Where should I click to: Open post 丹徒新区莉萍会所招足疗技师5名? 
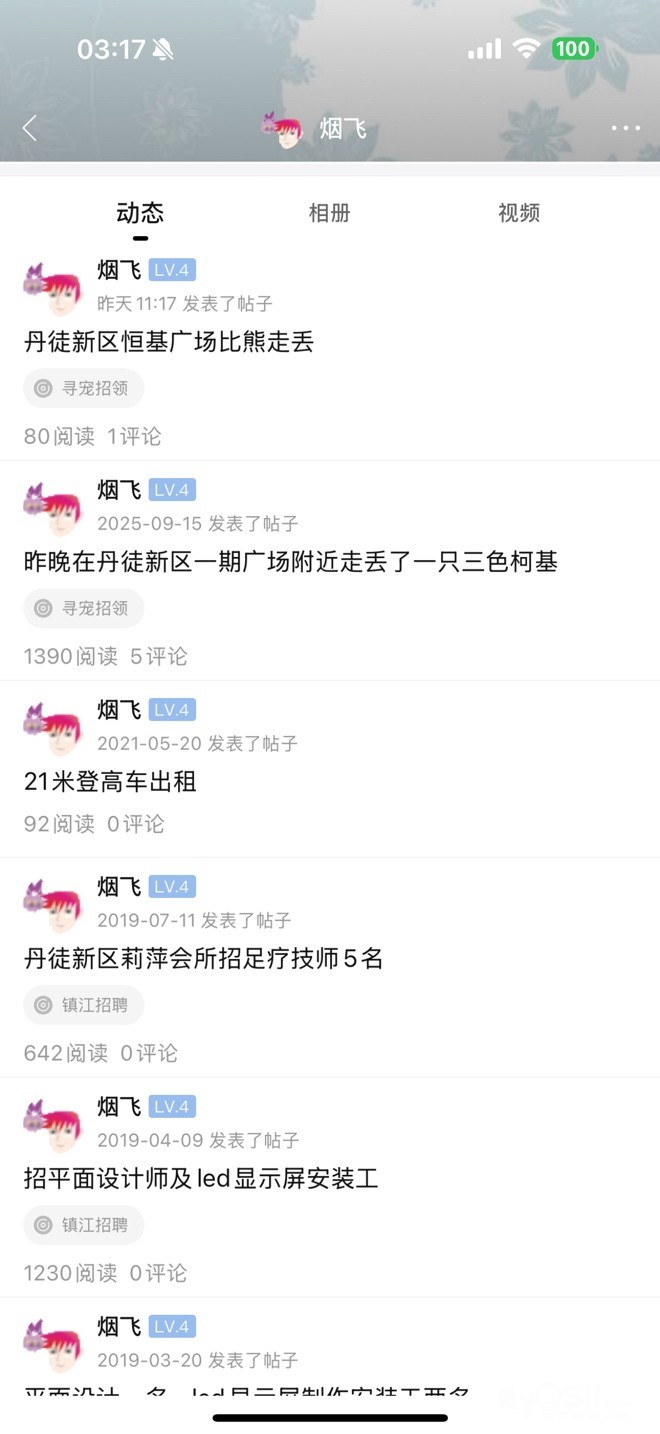(x=204, y=959)
